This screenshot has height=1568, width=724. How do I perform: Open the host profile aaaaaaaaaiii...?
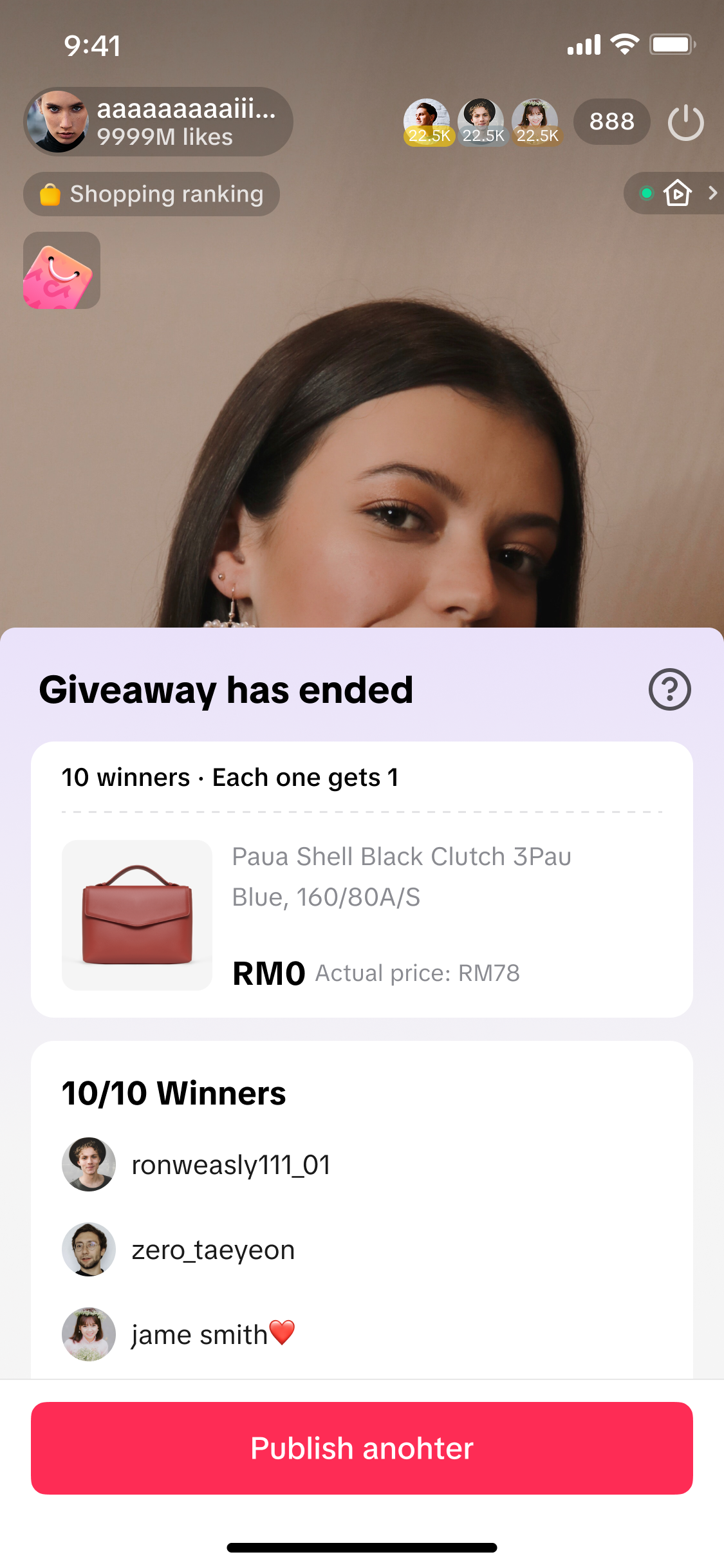point(158,122)
